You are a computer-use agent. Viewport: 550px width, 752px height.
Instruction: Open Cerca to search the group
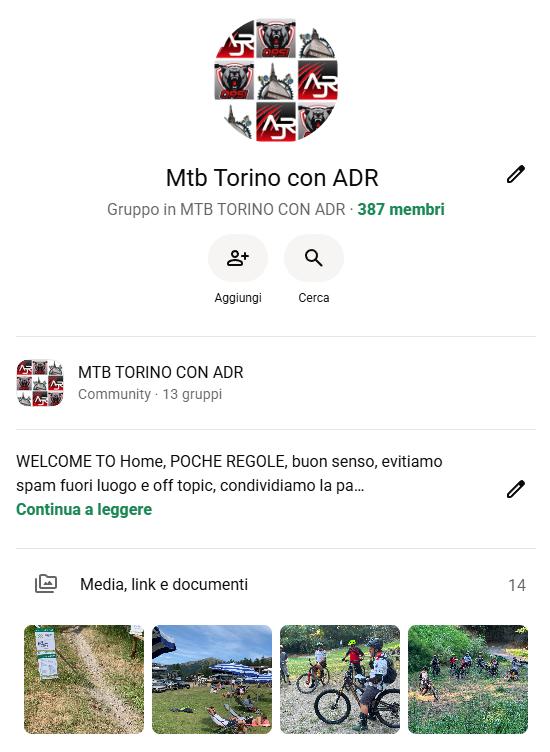[x=314, y=258]
